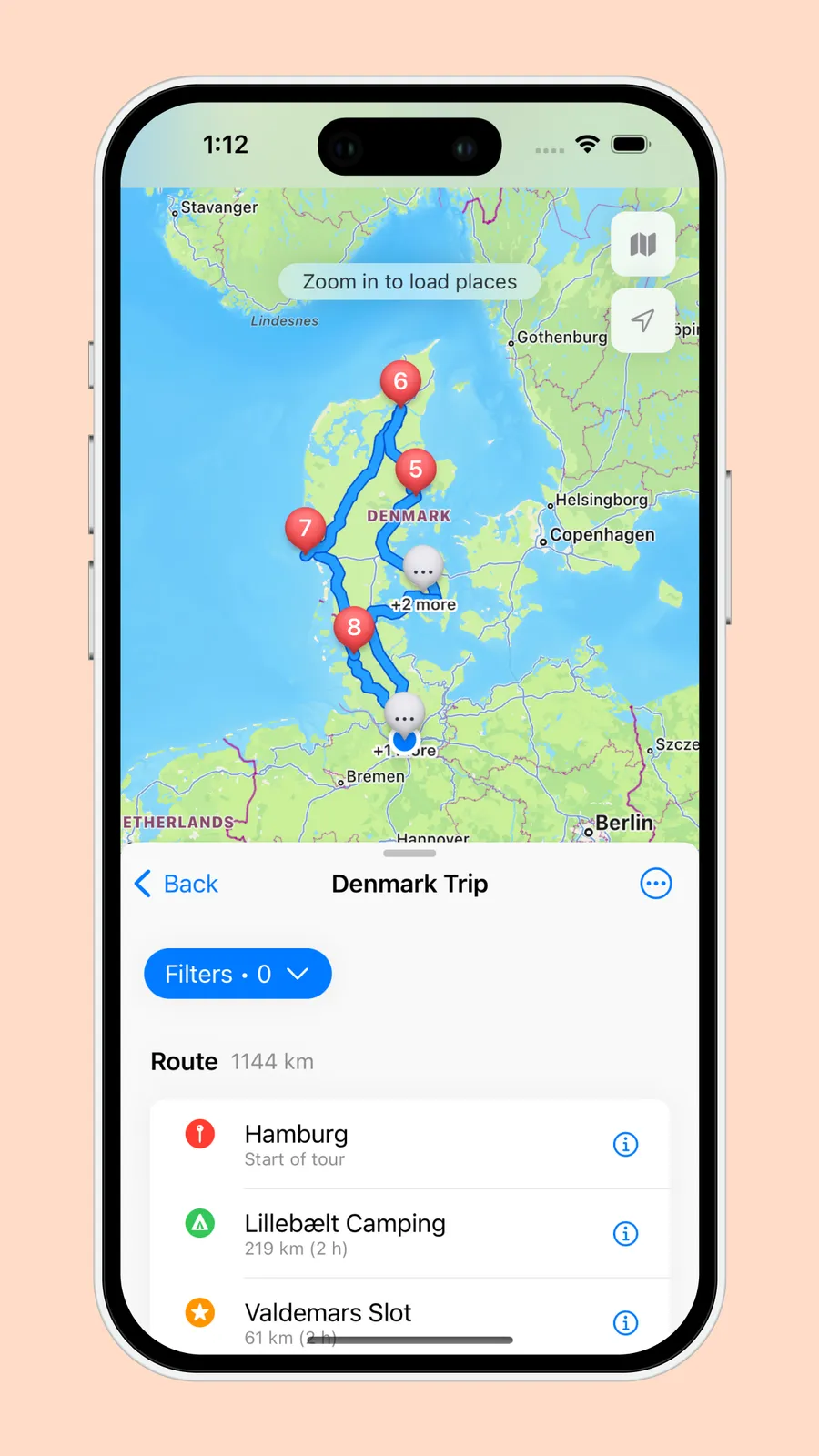Show info for Hamburg
819x1456 pixels.
[625, 1144]
